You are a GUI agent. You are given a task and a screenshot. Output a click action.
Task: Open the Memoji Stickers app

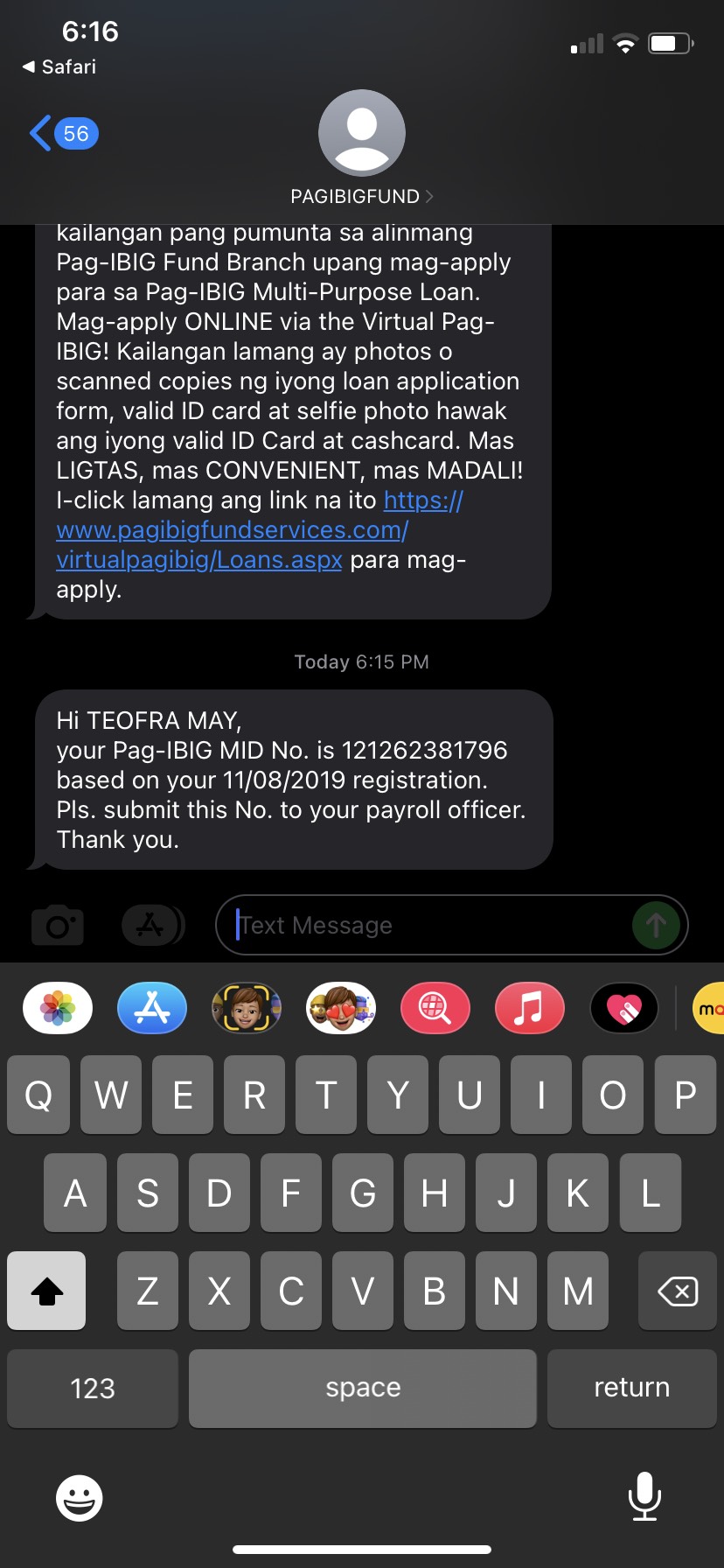click(x=341, y=1008)
